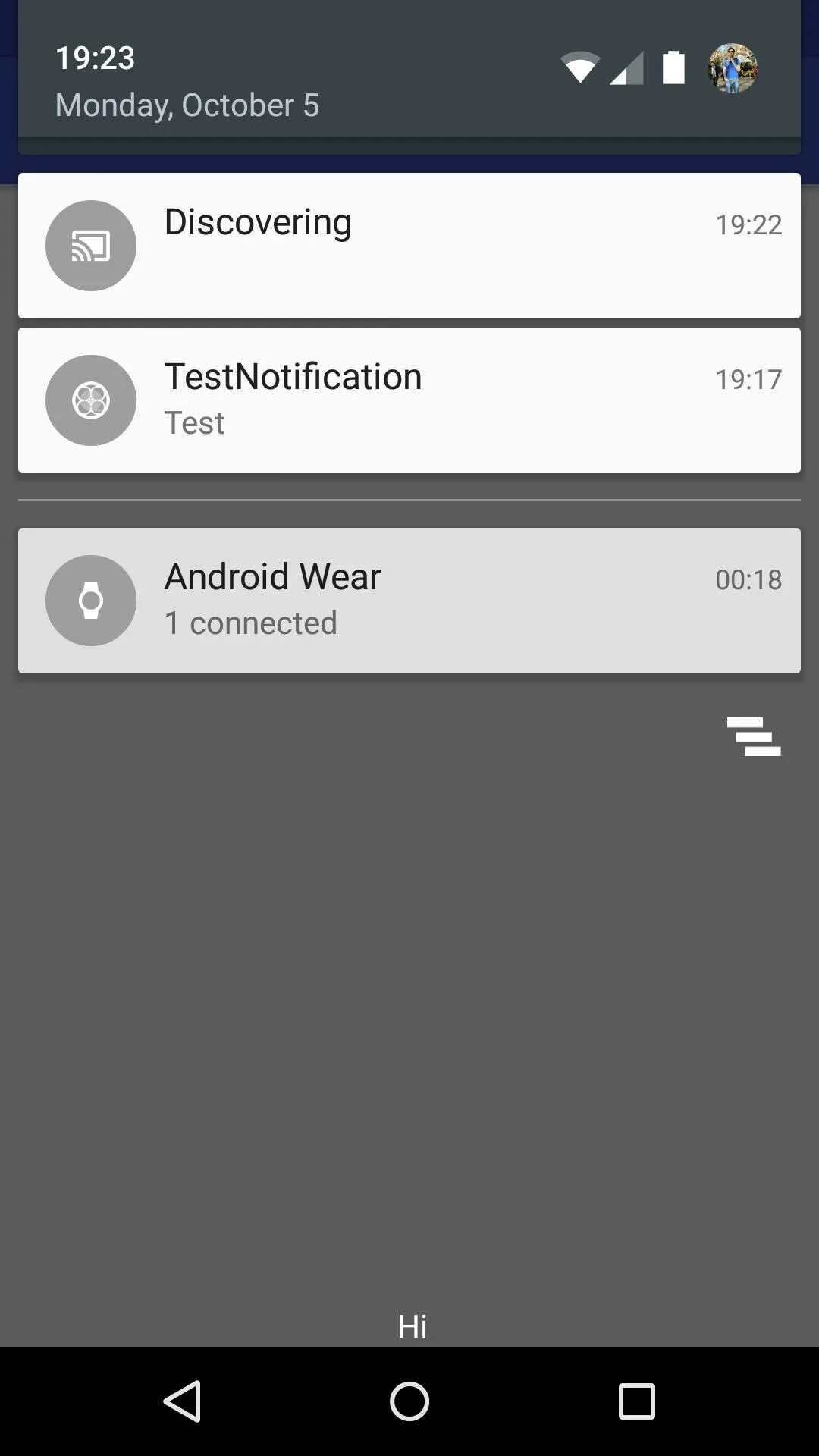Go to the home screen
Viewport: 819px width, 1456px height.
(x=409, y=1401)
